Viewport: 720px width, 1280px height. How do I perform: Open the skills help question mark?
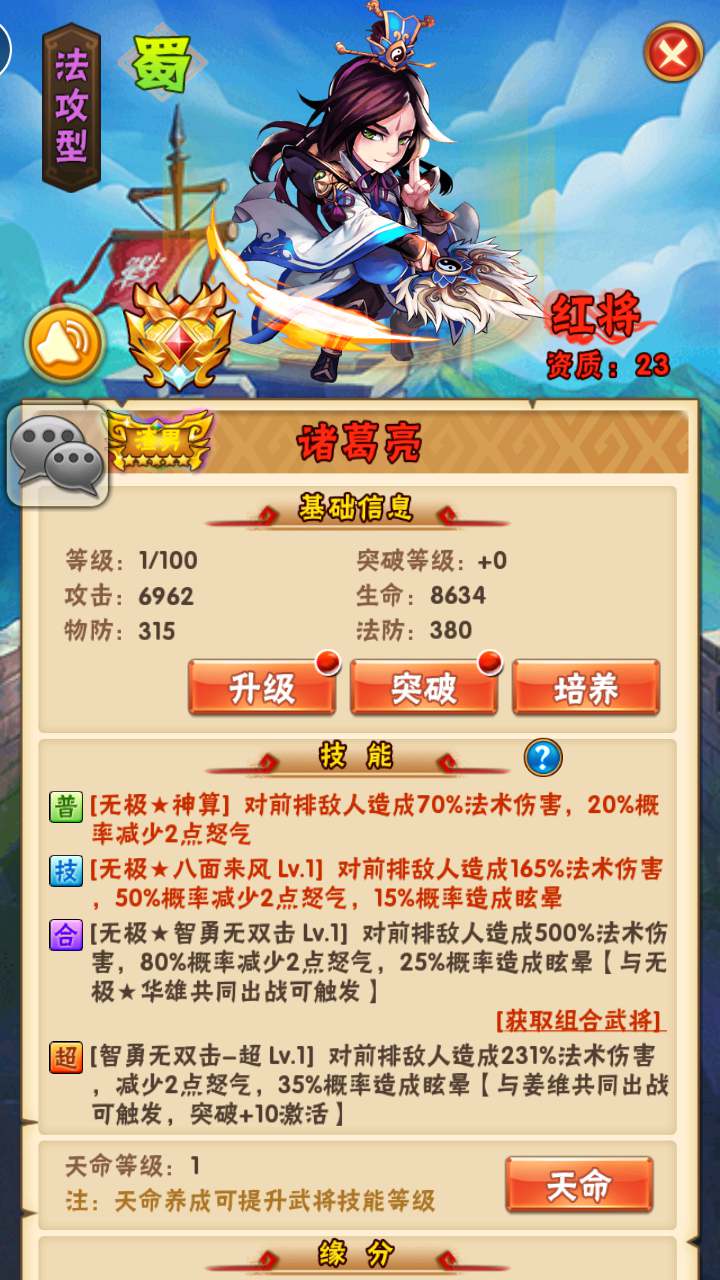pyautogui.click(x=543, y=757)
